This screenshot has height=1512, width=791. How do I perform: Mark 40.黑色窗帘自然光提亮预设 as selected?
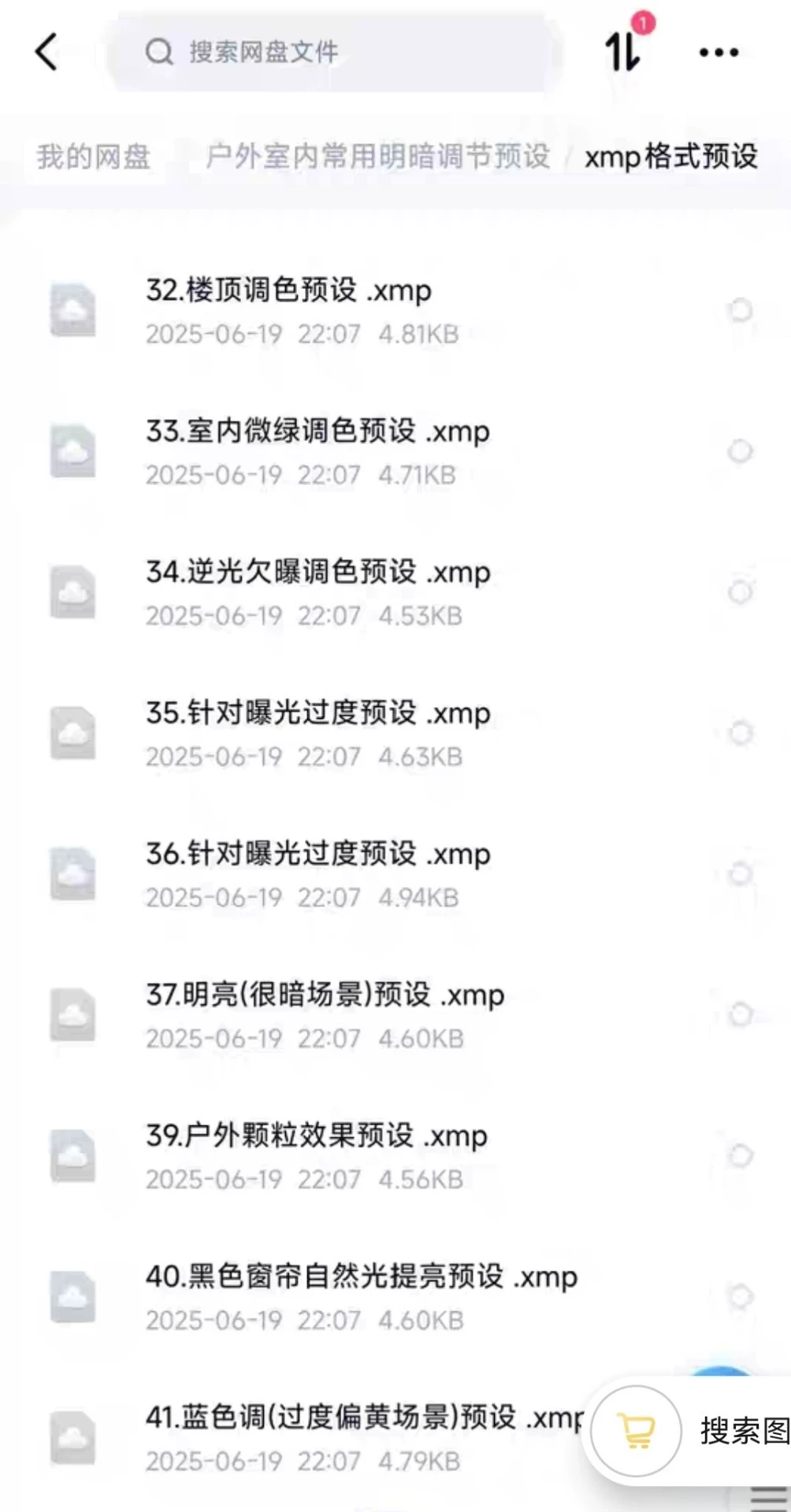(x=740, y=1296)
